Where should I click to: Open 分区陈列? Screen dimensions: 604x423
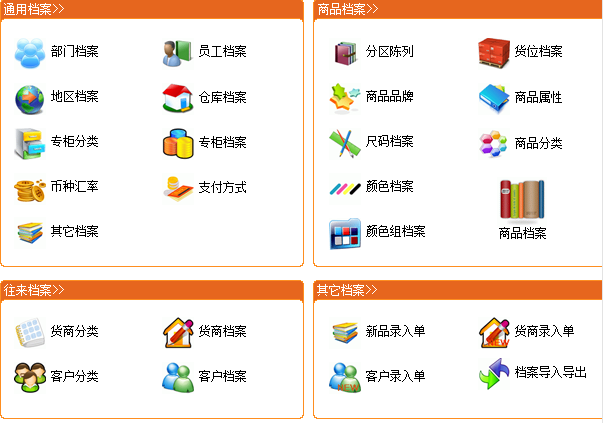(x=389, y=52)
